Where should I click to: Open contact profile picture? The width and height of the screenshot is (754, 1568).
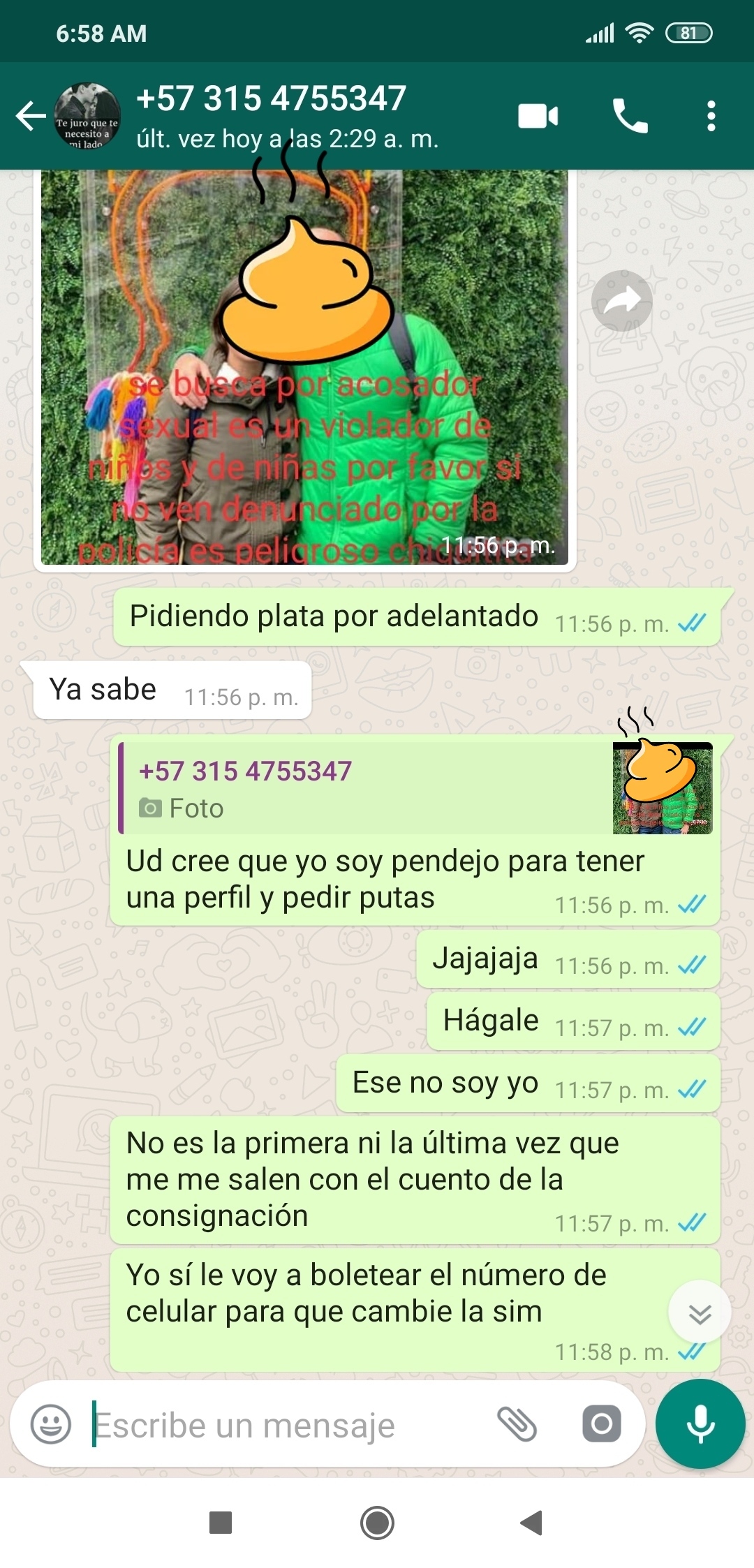[x=87, y=116]
